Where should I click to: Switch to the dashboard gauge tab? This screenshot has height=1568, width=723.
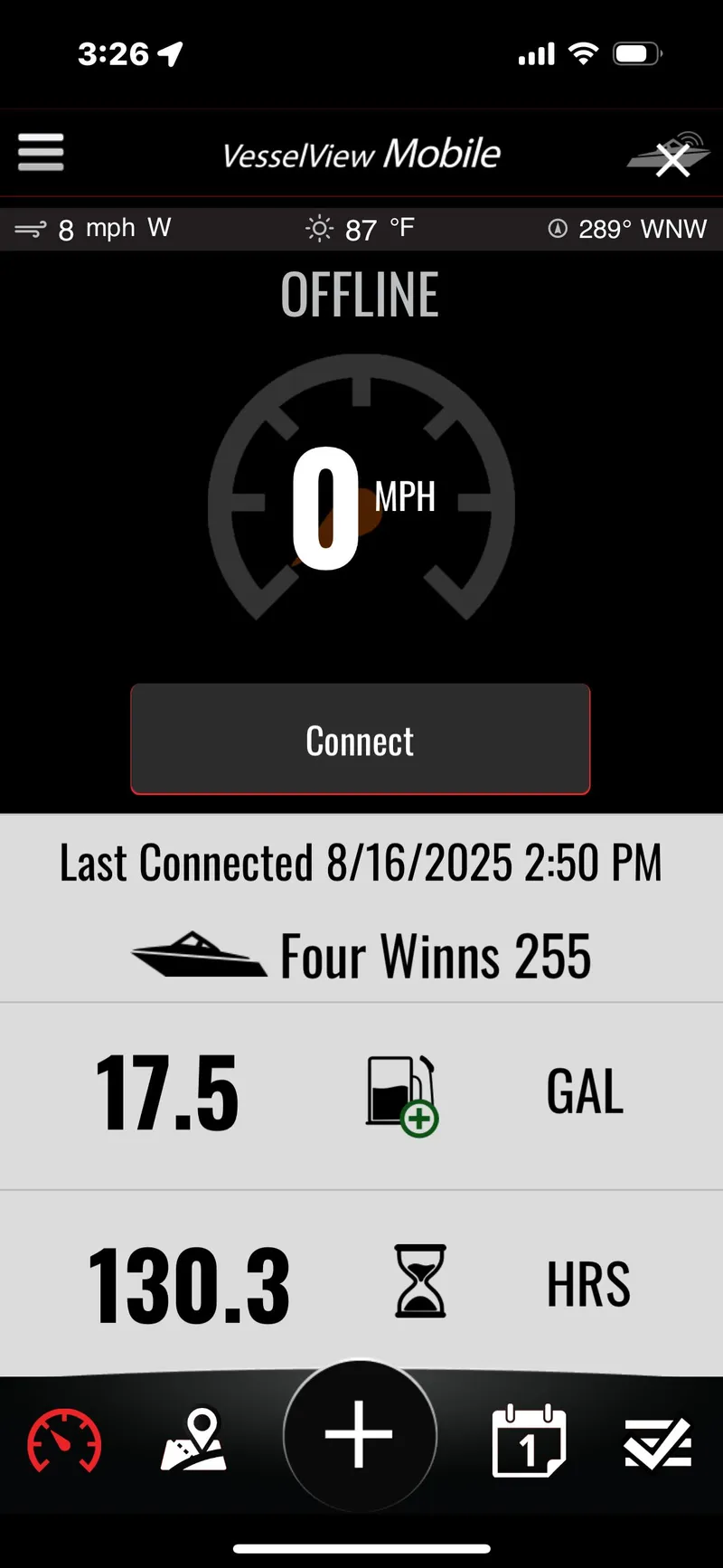(x=64, y=1440)
